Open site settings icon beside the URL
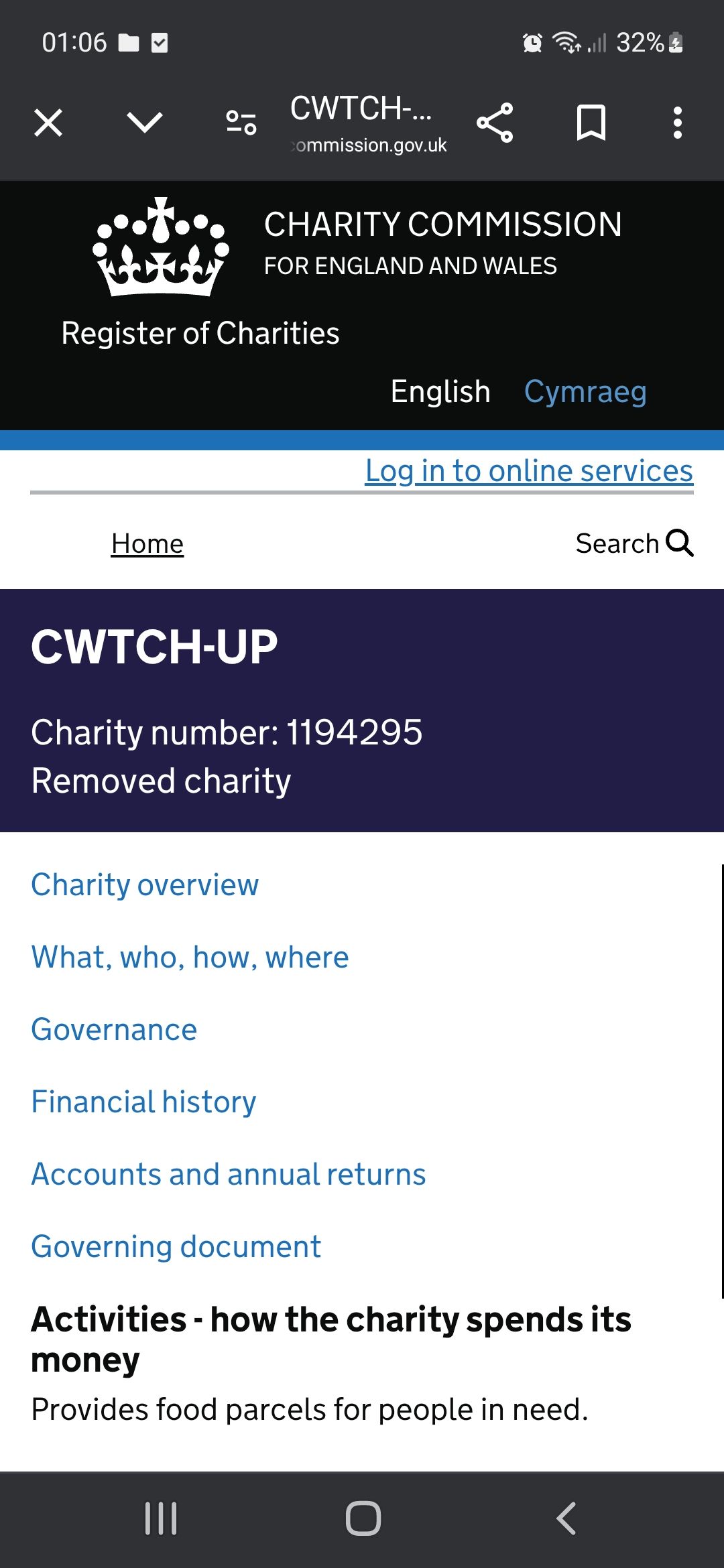The width and height of the screenshot is (724, 1568). [x=241, y=123]
